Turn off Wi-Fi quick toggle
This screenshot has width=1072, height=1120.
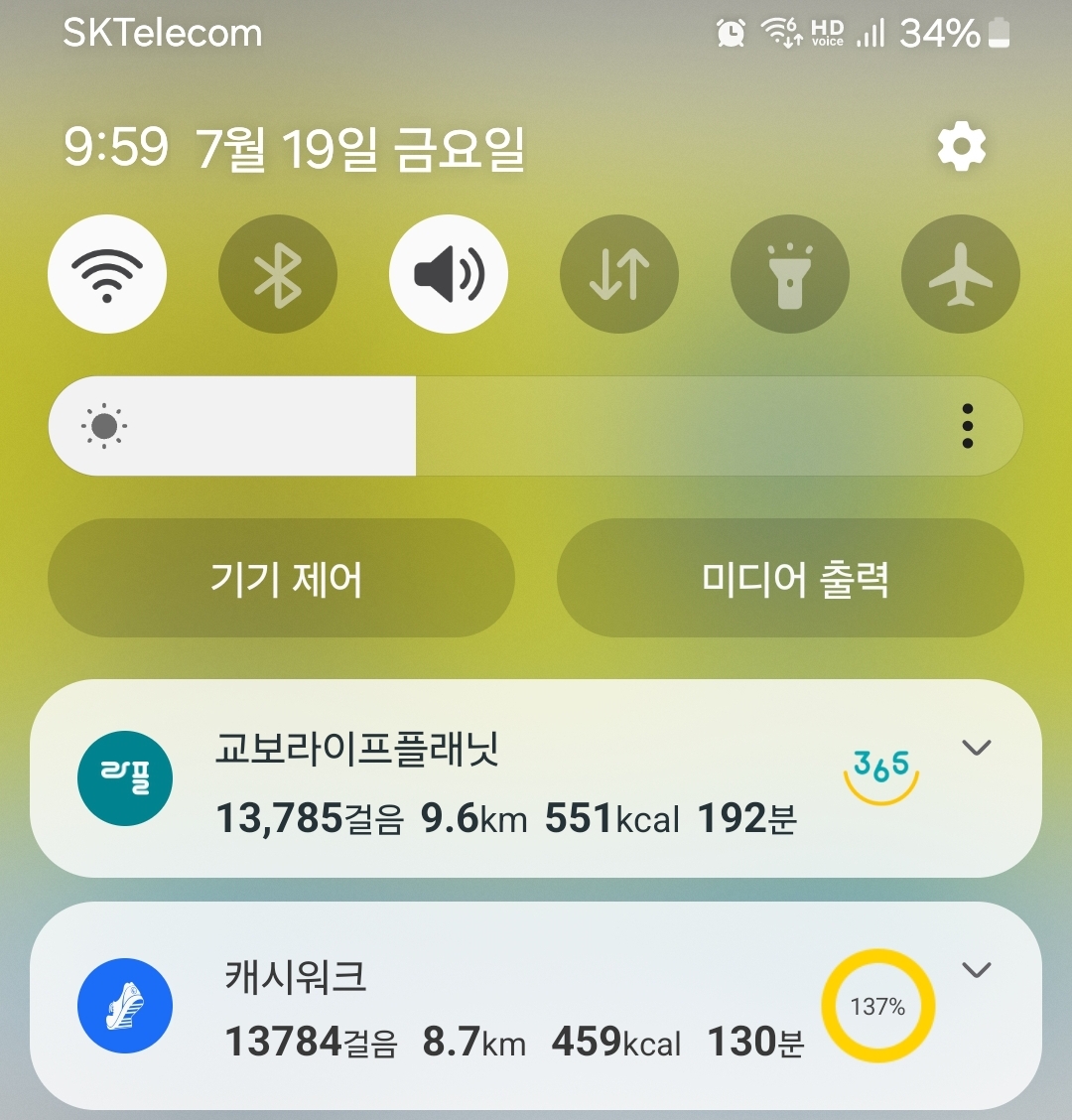(x=107, y=274)
